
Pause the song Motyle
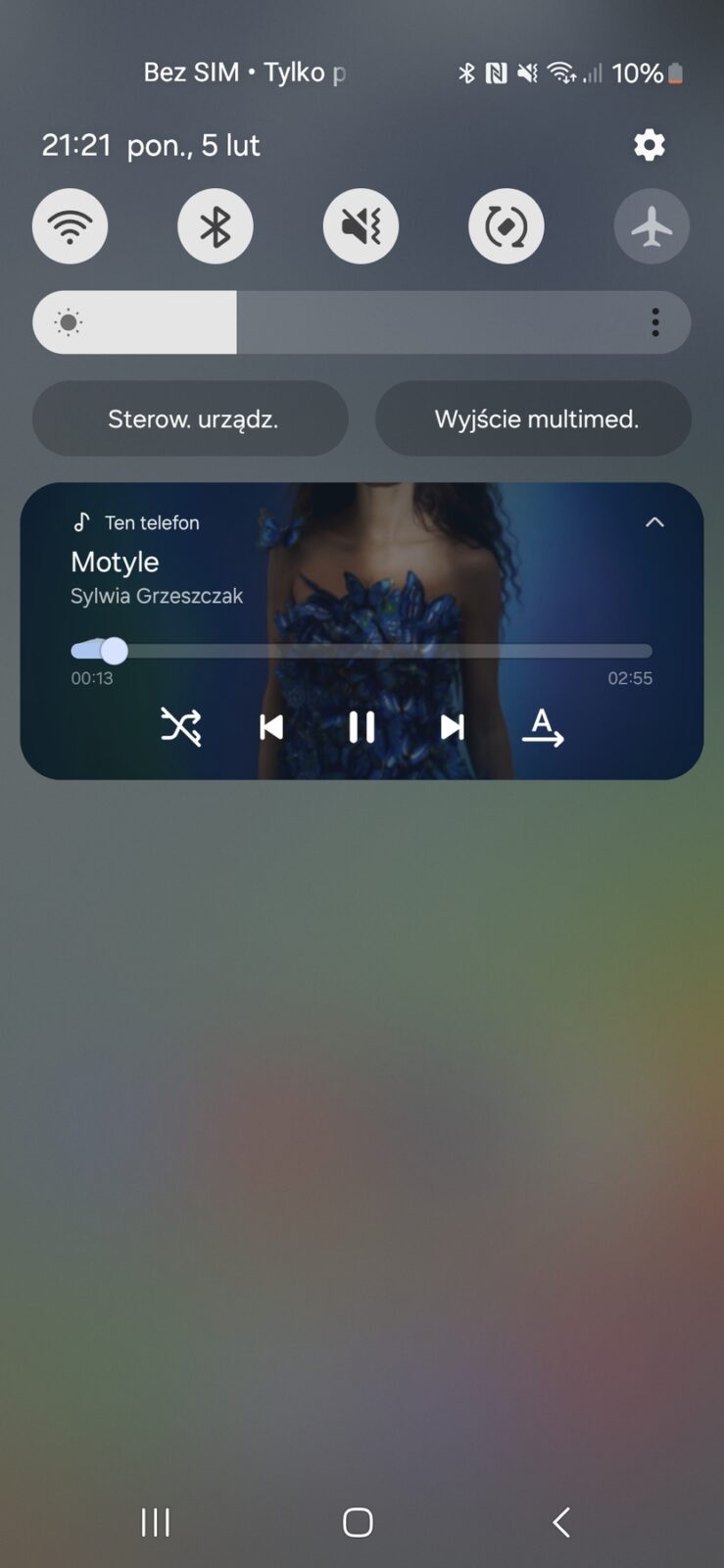point(362,727)
